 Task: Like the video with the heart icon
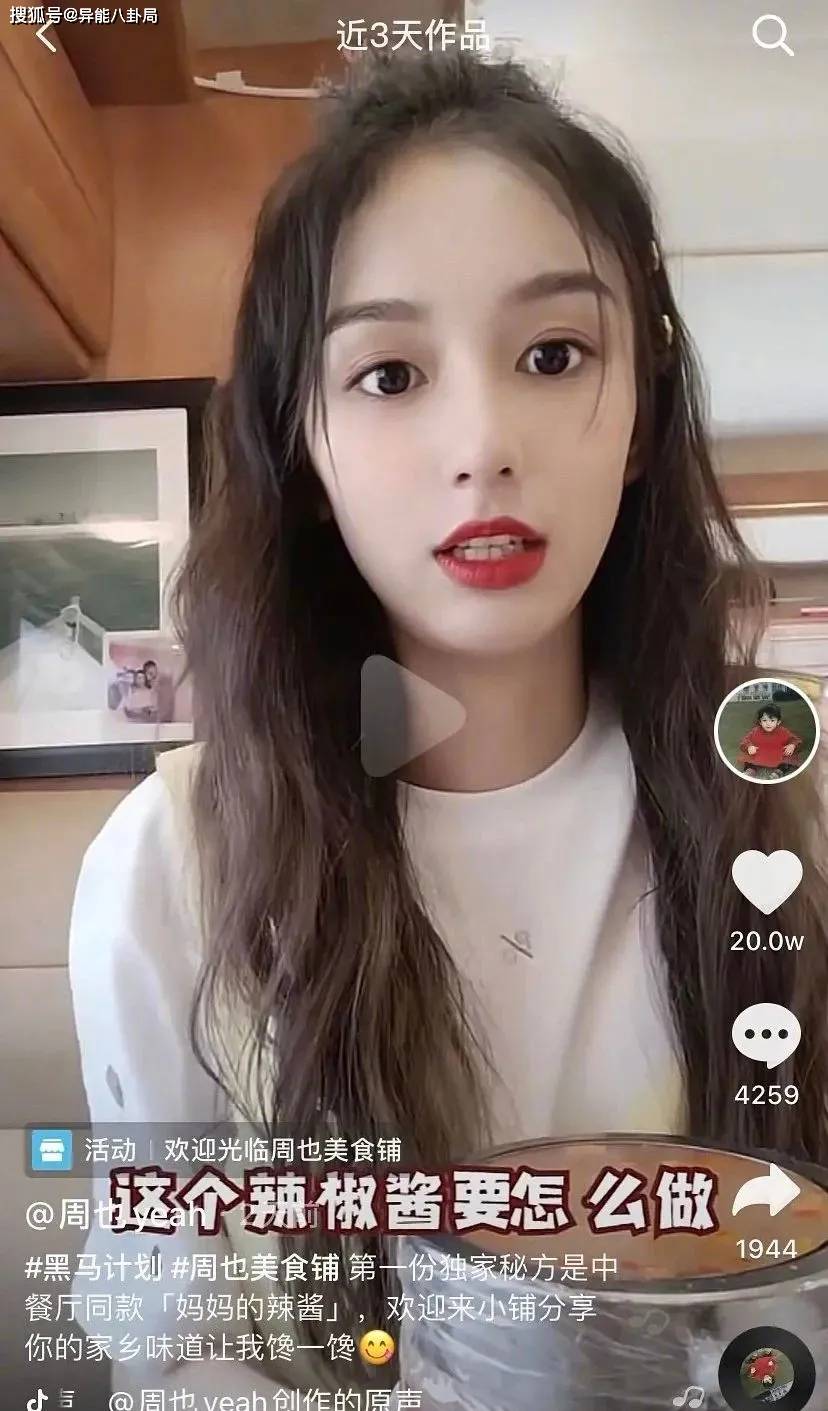(x=767, y=881)
